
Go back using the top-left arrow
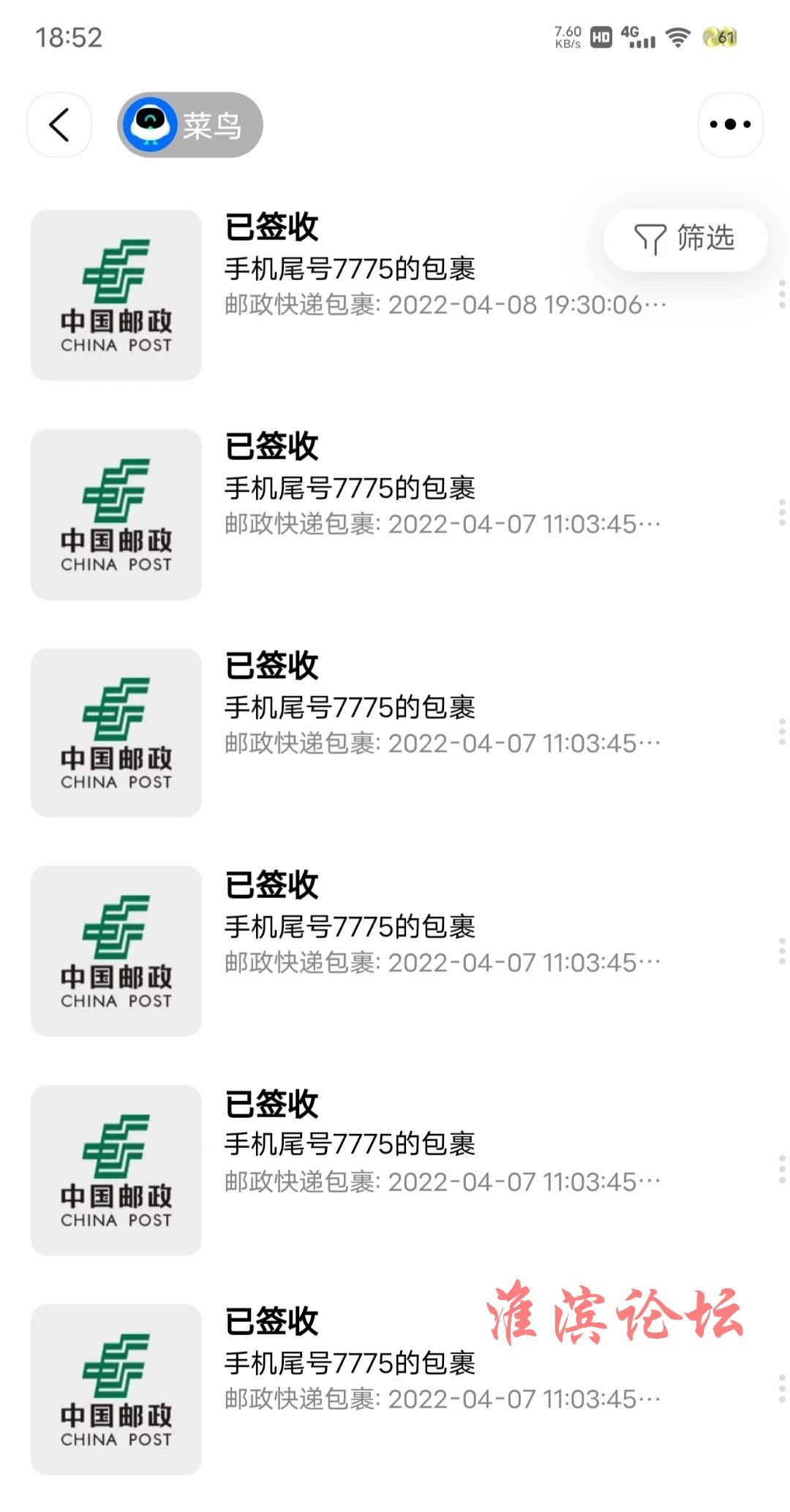(59, 125)
